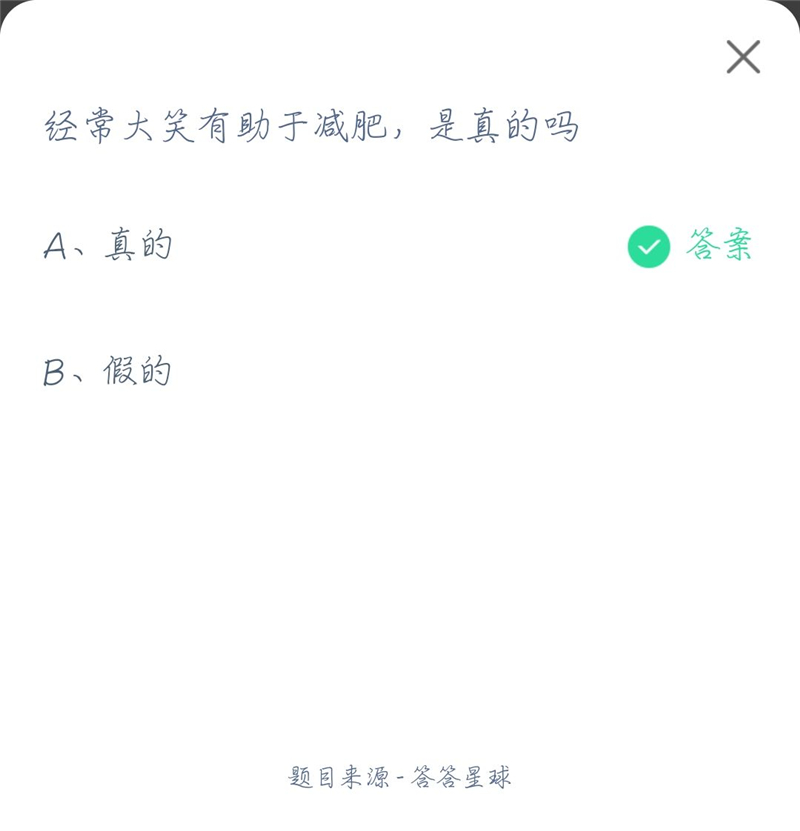The width and height of the screenshot is (800, 831).
Task: Tap the 题目来源 footer text
Action: [x=340, y=778]
